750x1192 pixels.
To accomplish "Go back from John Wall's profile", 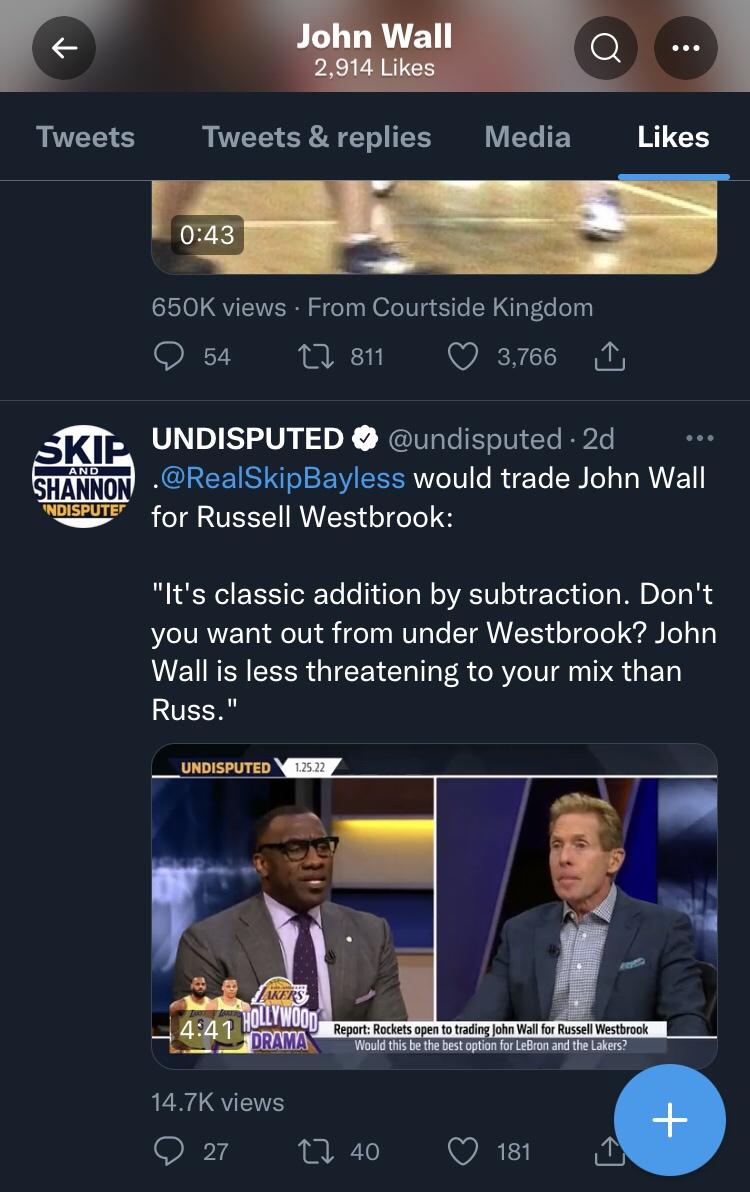I will [64, 48].
